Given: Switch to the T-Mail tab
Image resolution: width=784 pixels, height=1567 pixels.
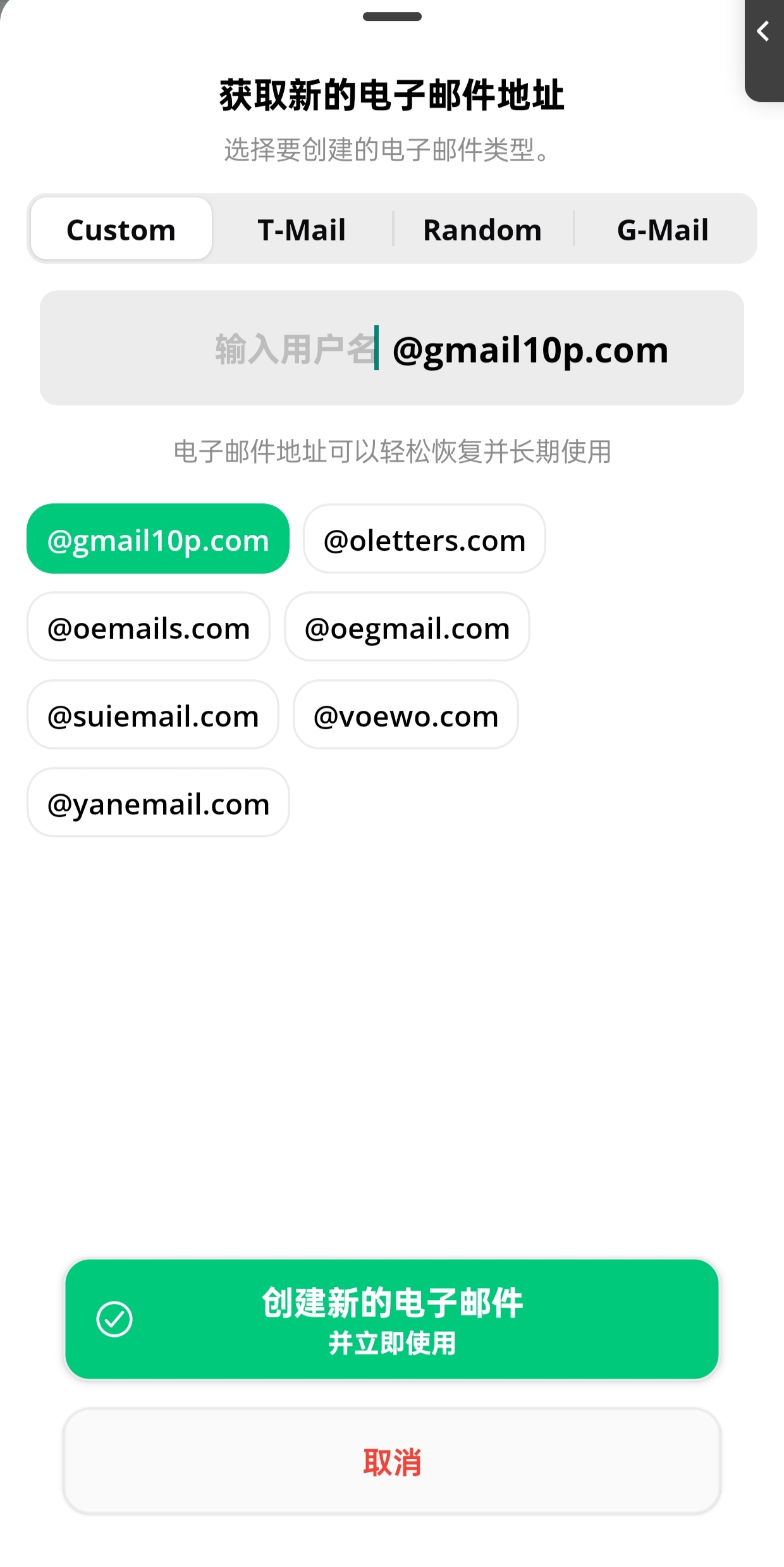Looking at the screenshot, I should [x=302, y=229].
